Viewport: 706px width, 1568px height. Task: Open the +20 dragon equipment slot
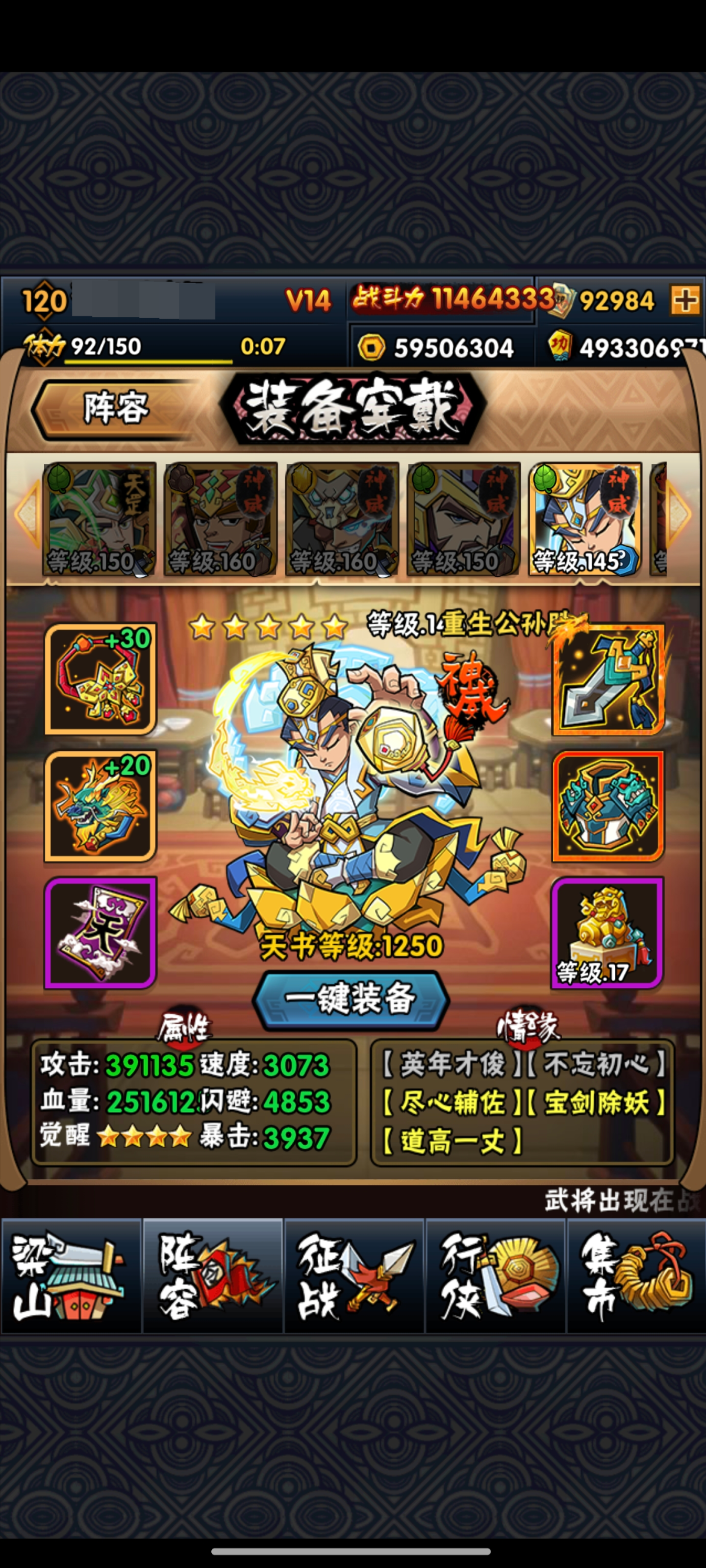pyautogui.click(x=101, y=806)
